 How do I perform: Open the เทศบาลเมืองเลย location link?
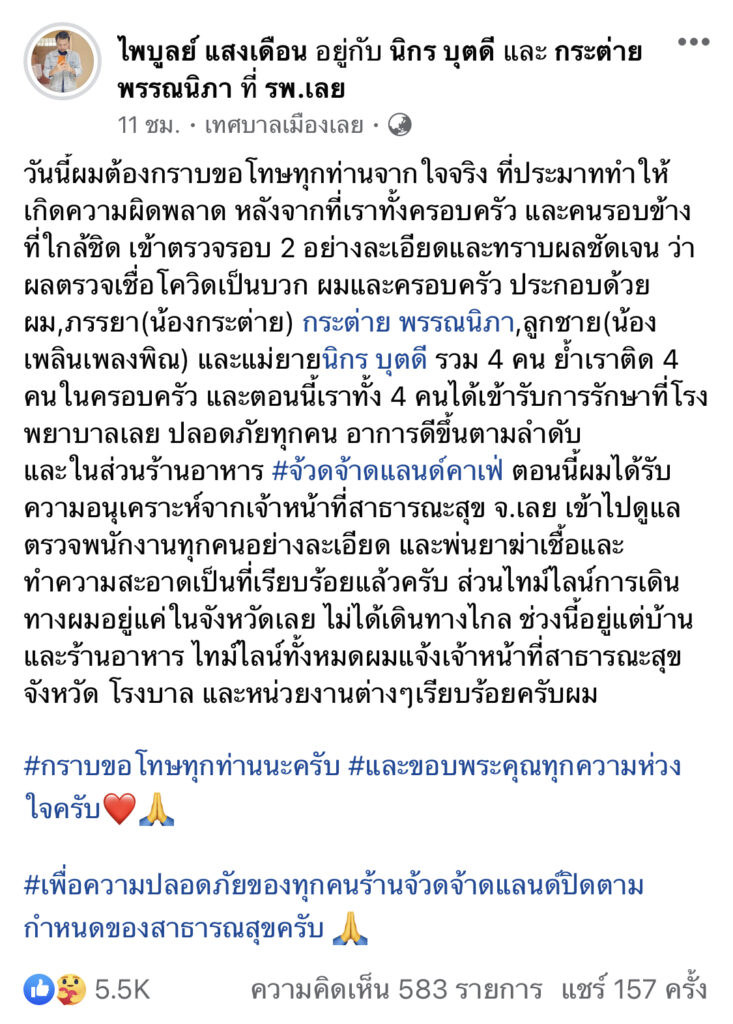click(283, 125)
